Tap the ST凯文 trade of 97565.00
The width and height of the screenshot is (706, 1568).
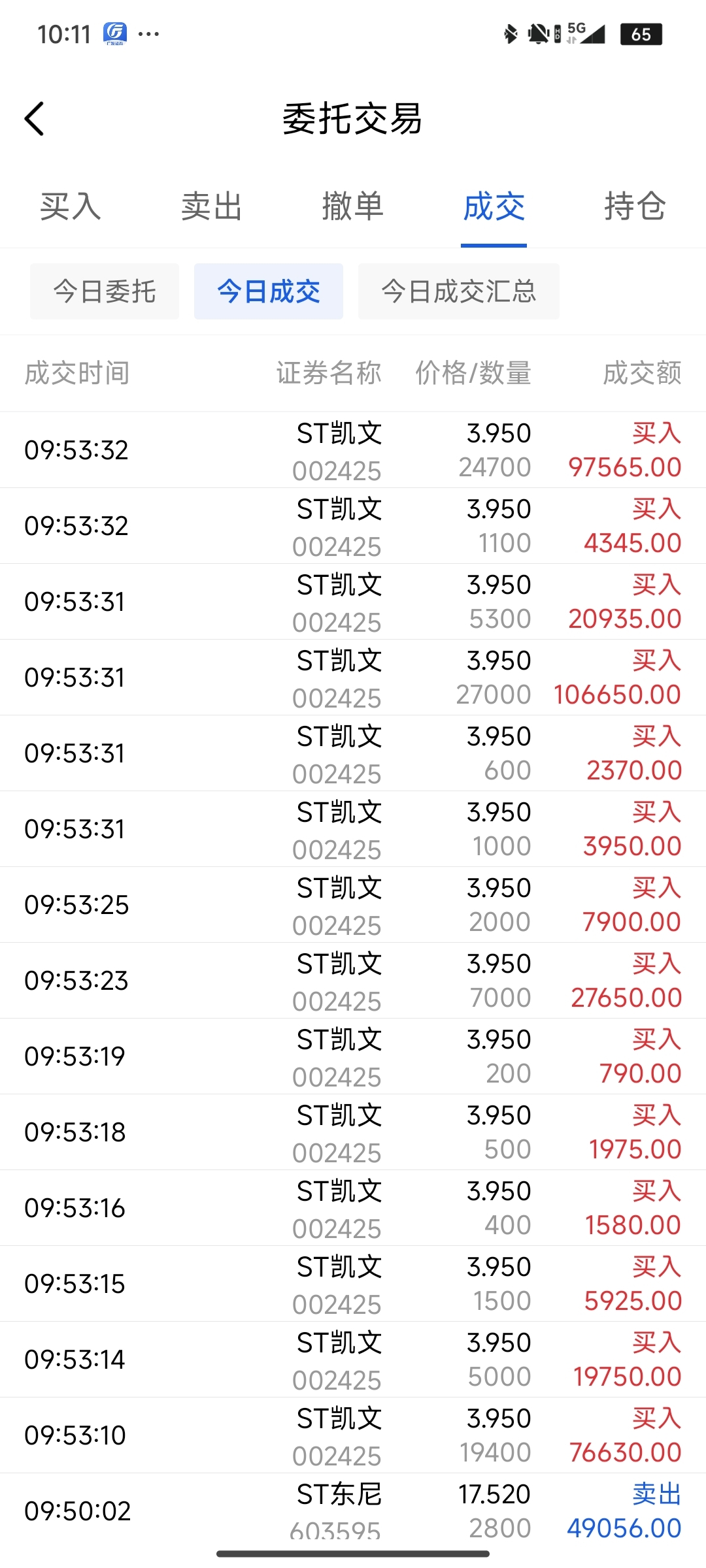point(353,450)
